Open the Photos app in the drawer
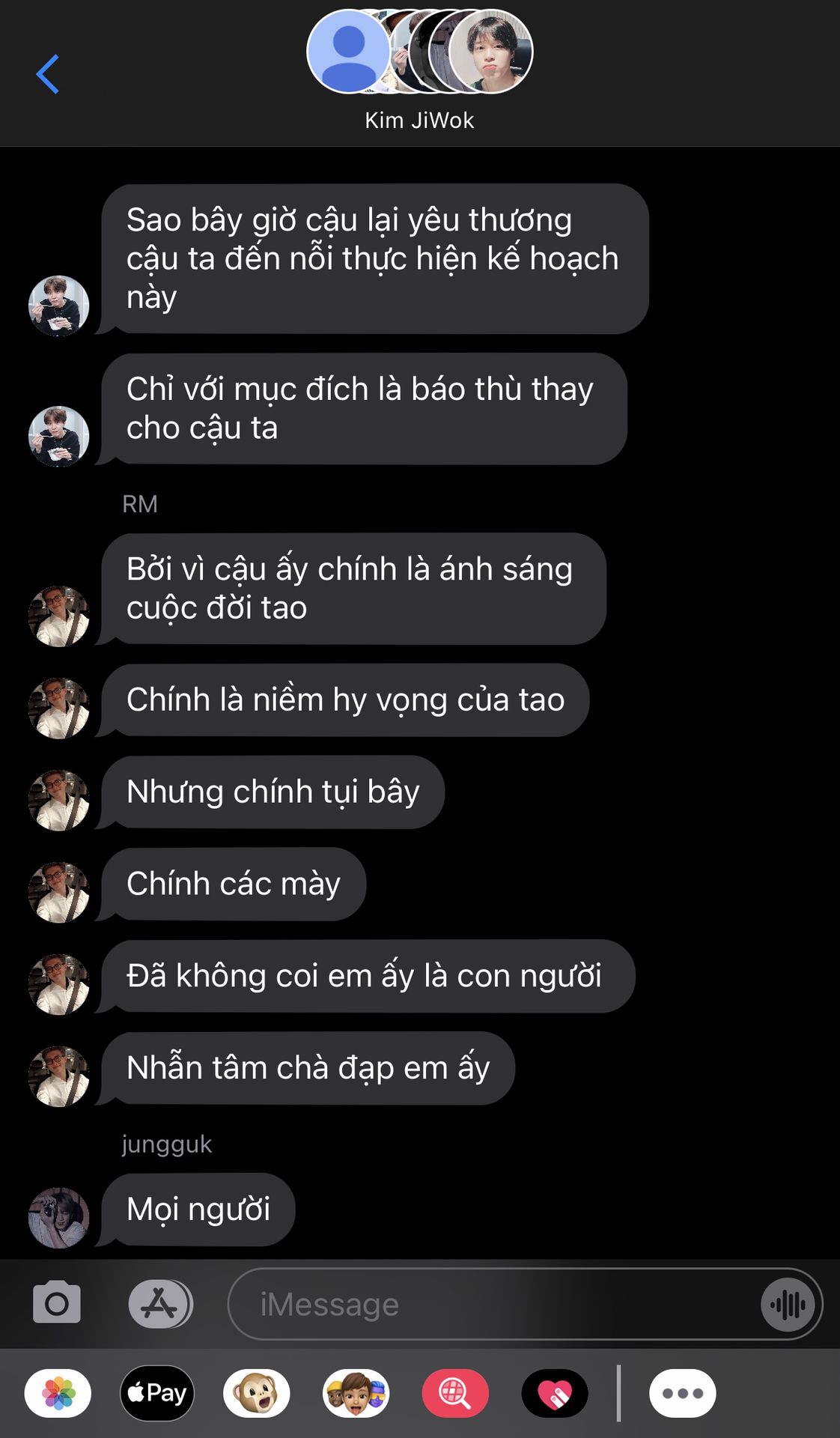Screen dimensions: 840x1438 pyautogui.click(x=58, y=1393)
